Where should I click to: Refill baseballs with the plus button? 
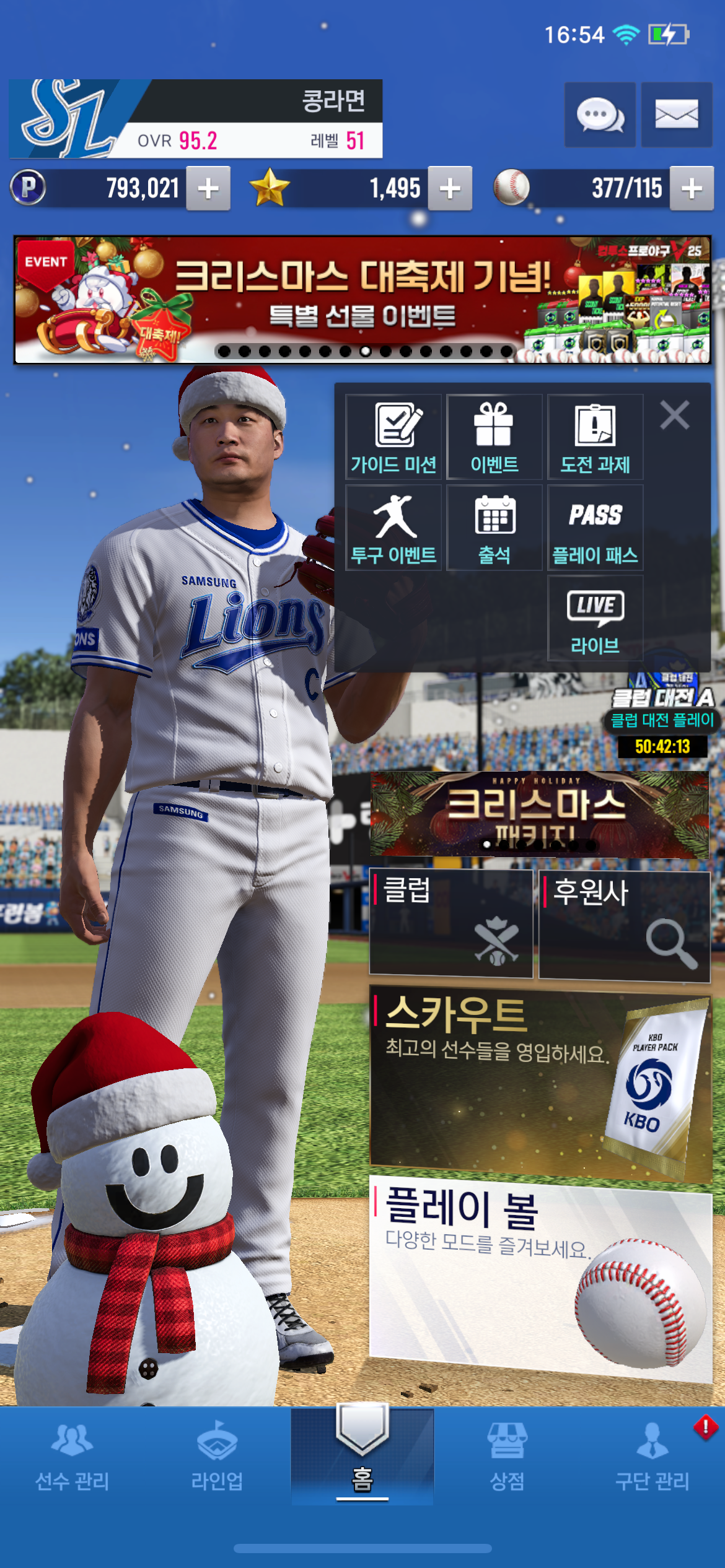click(x=692, y=188)
